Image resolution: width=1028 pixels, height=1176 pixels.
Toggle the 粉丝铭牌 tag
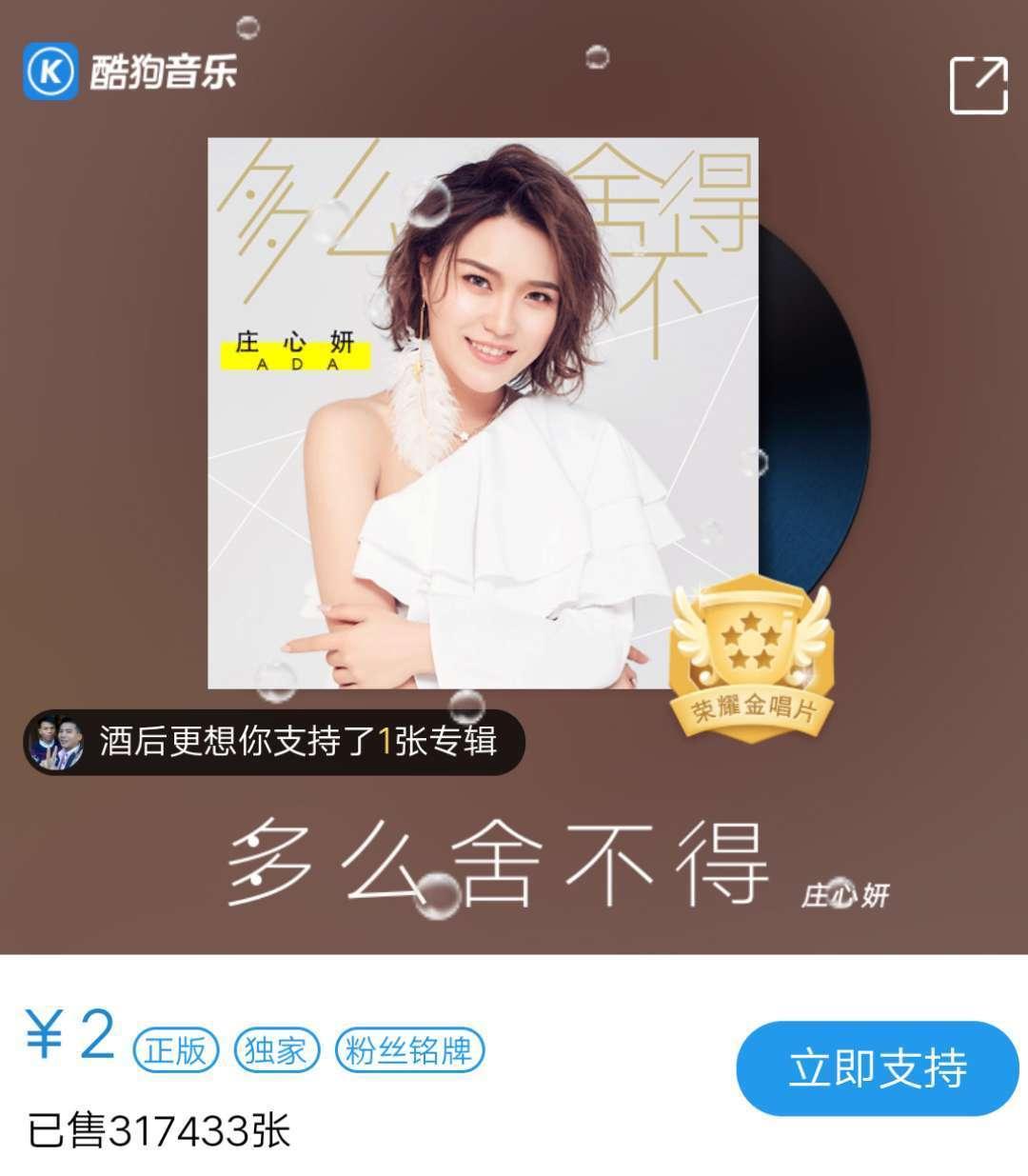[409, 1052]
